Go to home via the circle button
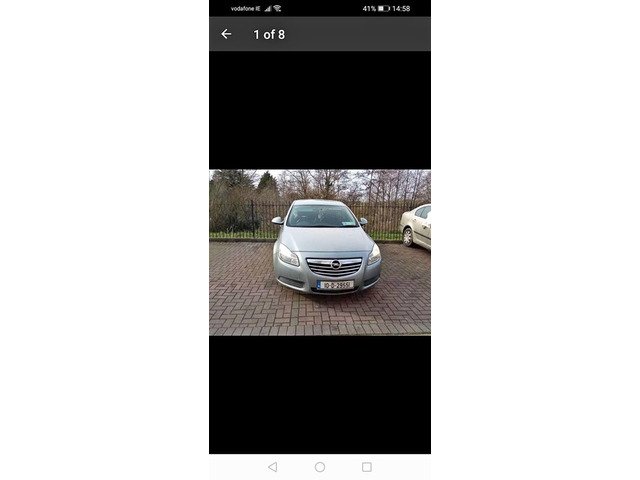This screenshot has width=640, height=480. 320,467
